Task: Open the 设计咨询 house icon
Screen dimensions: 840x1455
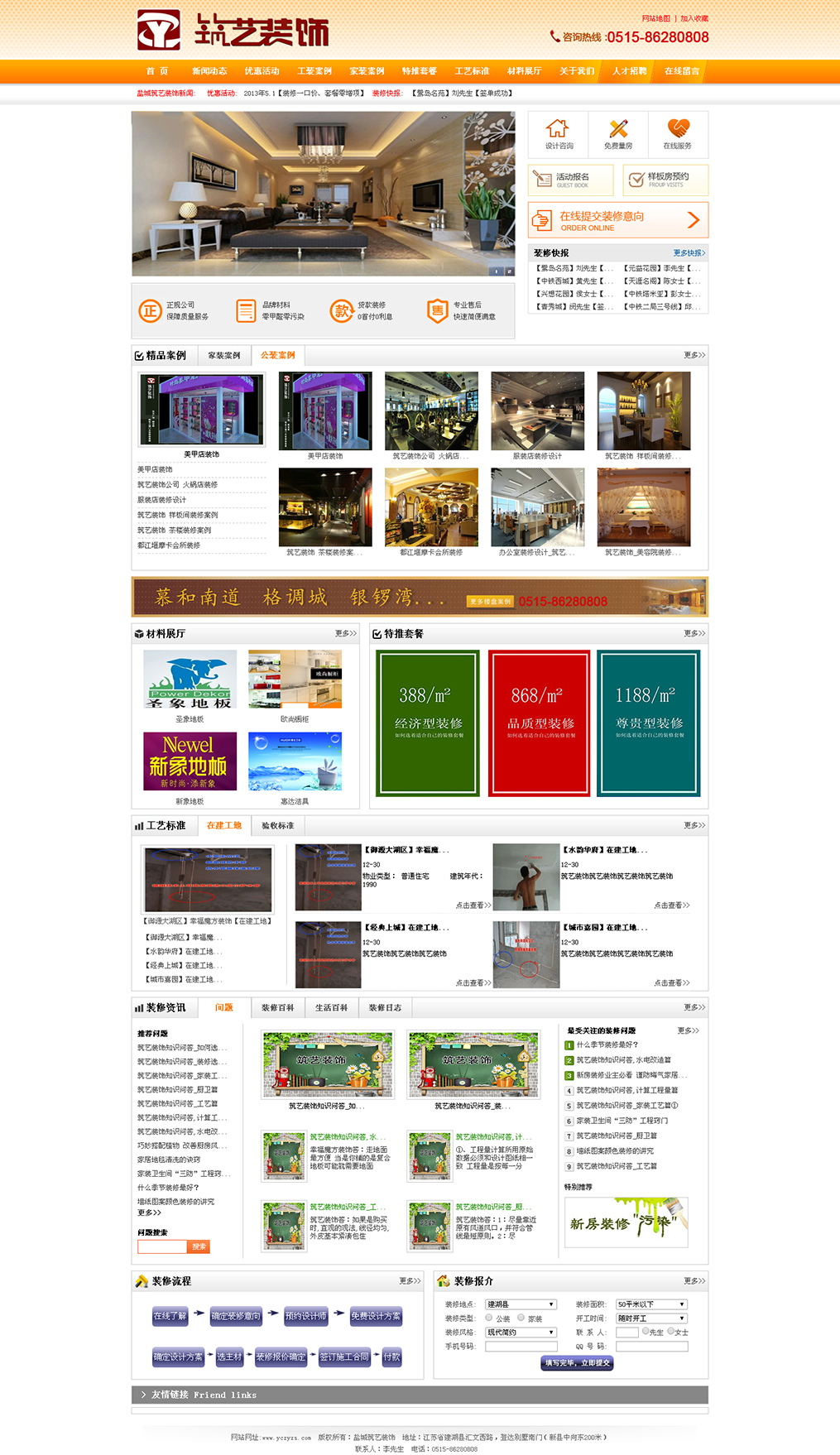Action: (x=558, y=134)
